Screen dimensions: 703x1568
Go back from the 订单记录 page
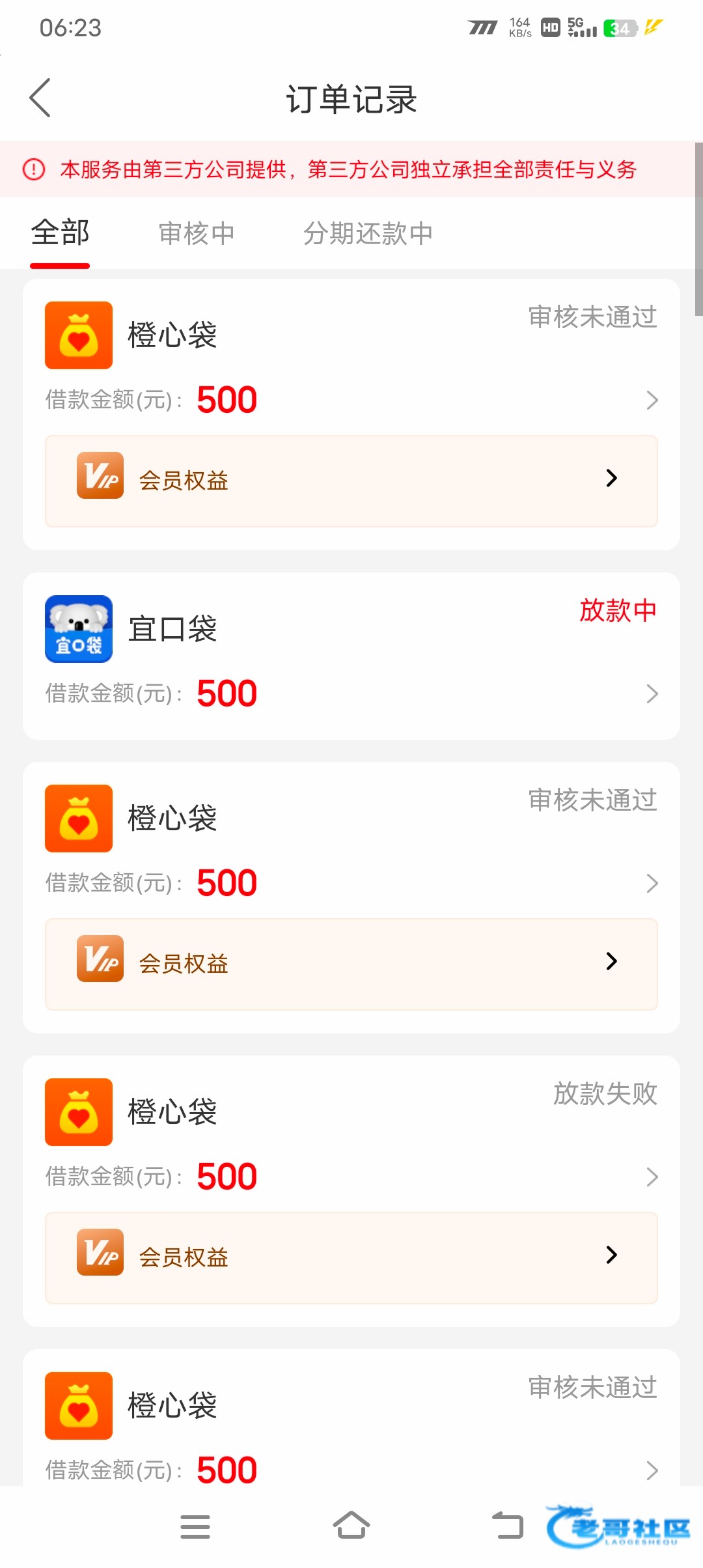40,98
